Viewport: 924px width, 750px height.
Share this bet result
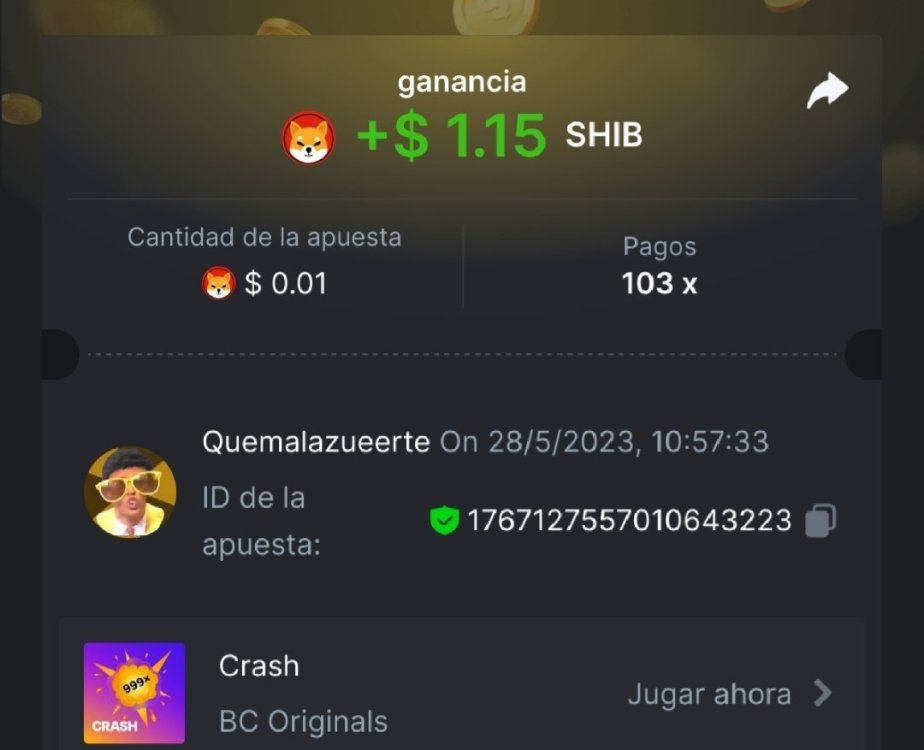point(827,92)
